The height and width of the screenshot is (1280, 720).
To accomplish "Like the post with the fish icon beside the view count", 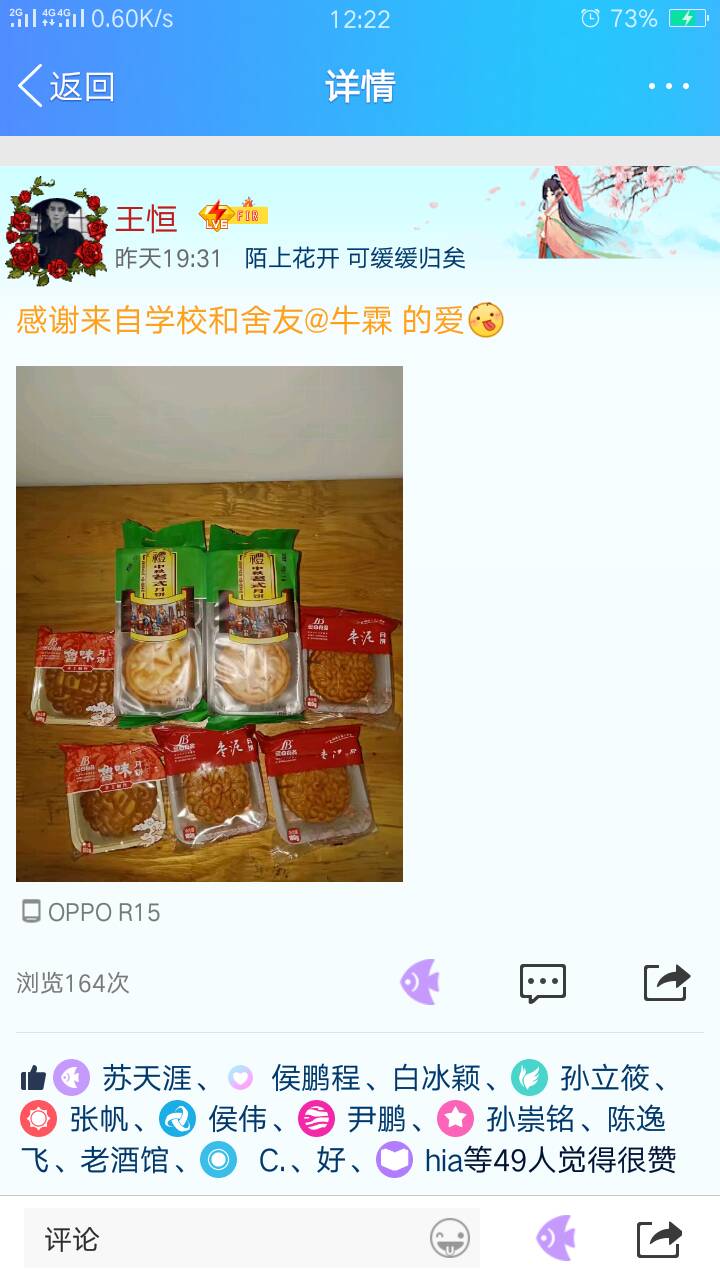I will pyautogui.click(x=420, y=982).
